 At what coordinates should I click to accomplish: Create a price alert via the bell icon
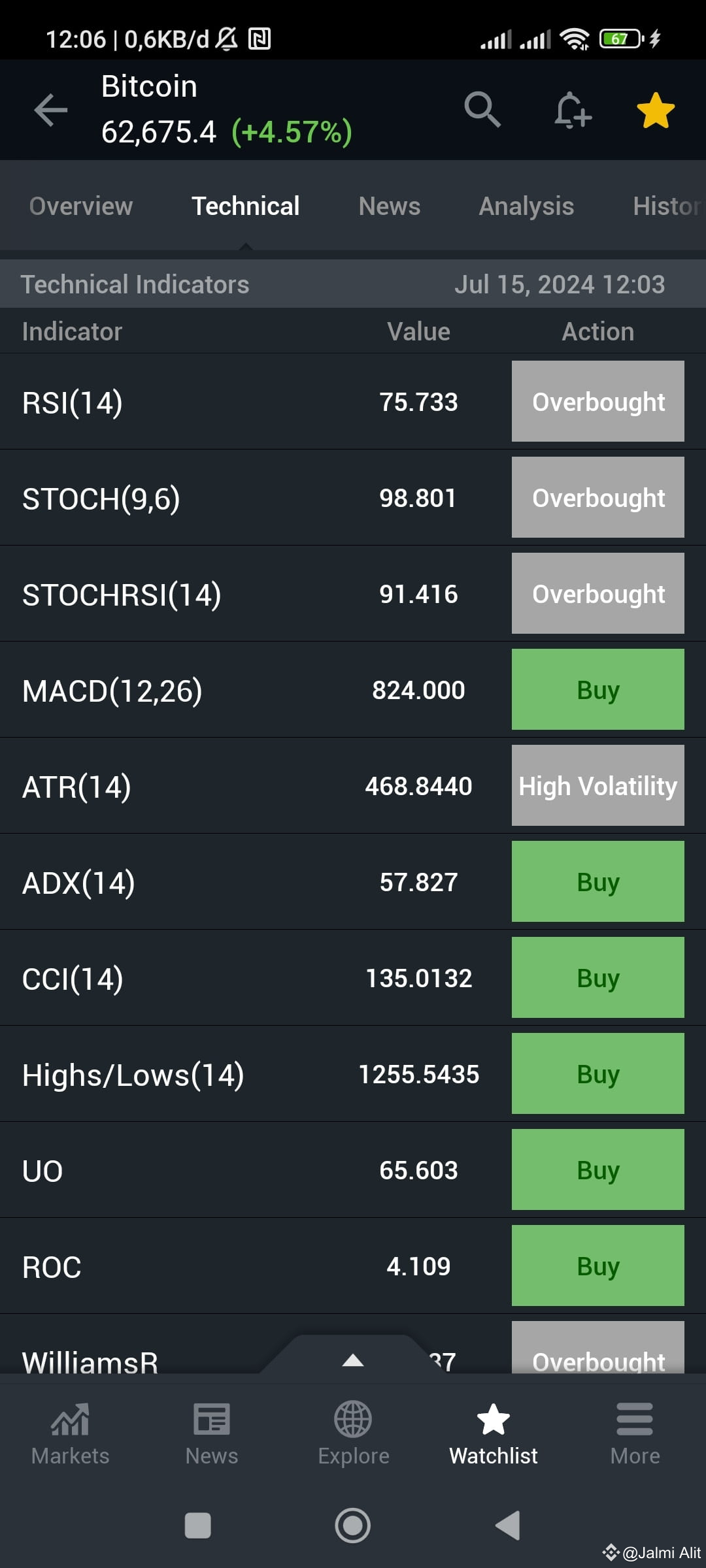coord(571,110)
